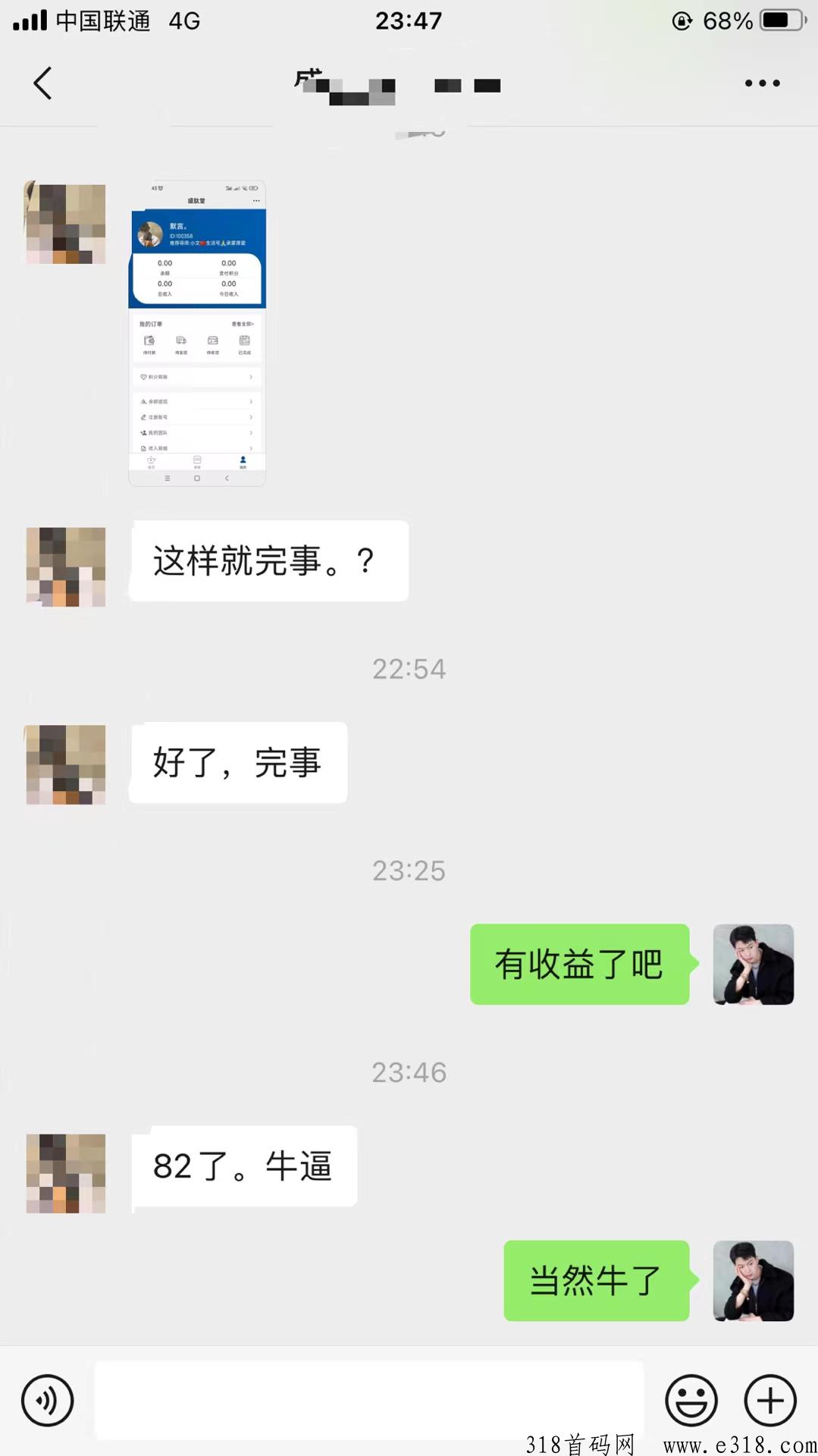Switch to the 我的 tab in the shared screenshot
This screenshot has height=1456, width=818.
[243, 460]
